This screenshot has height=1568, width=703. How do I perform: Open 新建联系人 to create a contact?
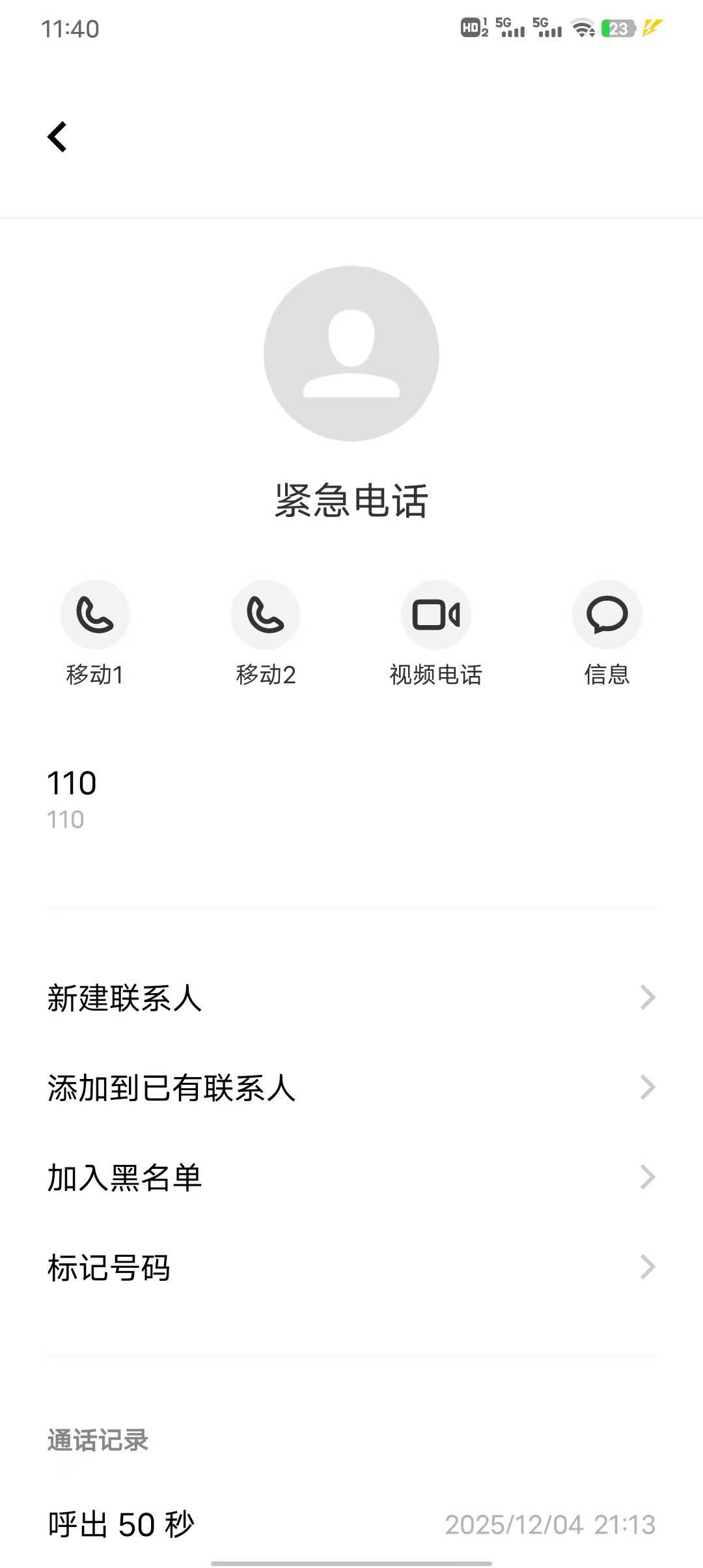(351, 998)
